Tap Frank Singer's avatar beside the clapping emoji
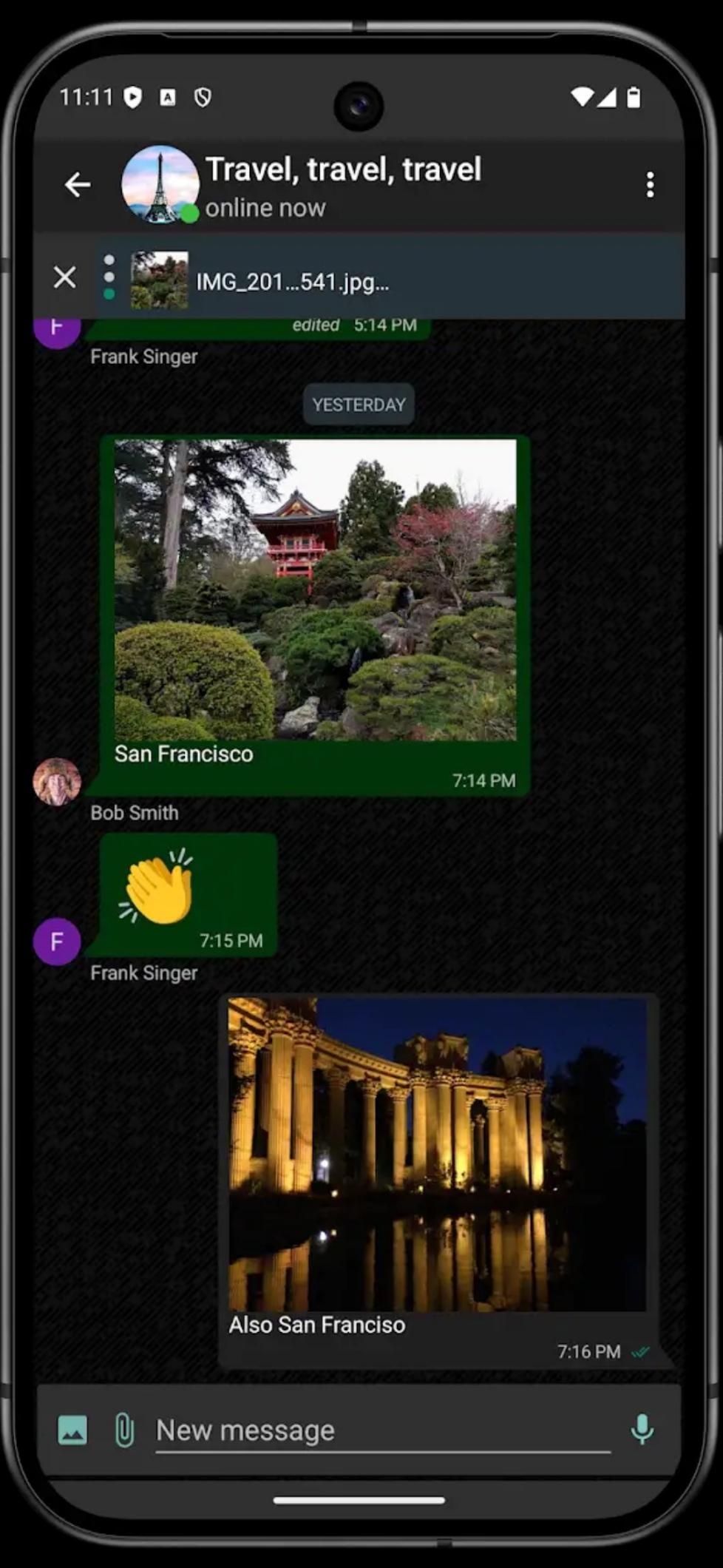Image resolution: width=723 pixels, height=1568 pixels. coord(57,942)
